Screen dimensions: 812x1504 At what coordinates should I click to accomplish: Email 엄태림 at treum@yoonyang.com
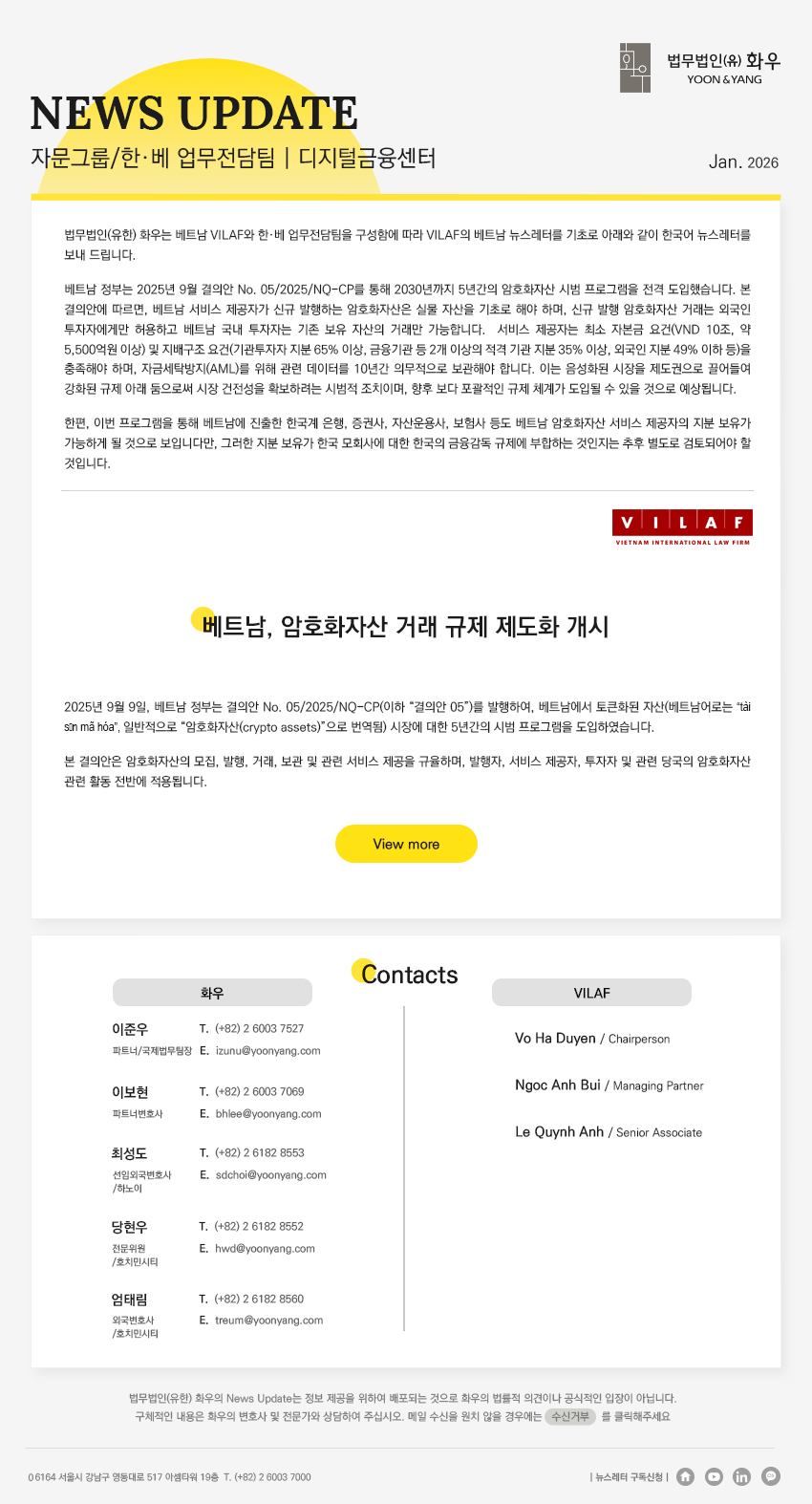(268, 1320)
